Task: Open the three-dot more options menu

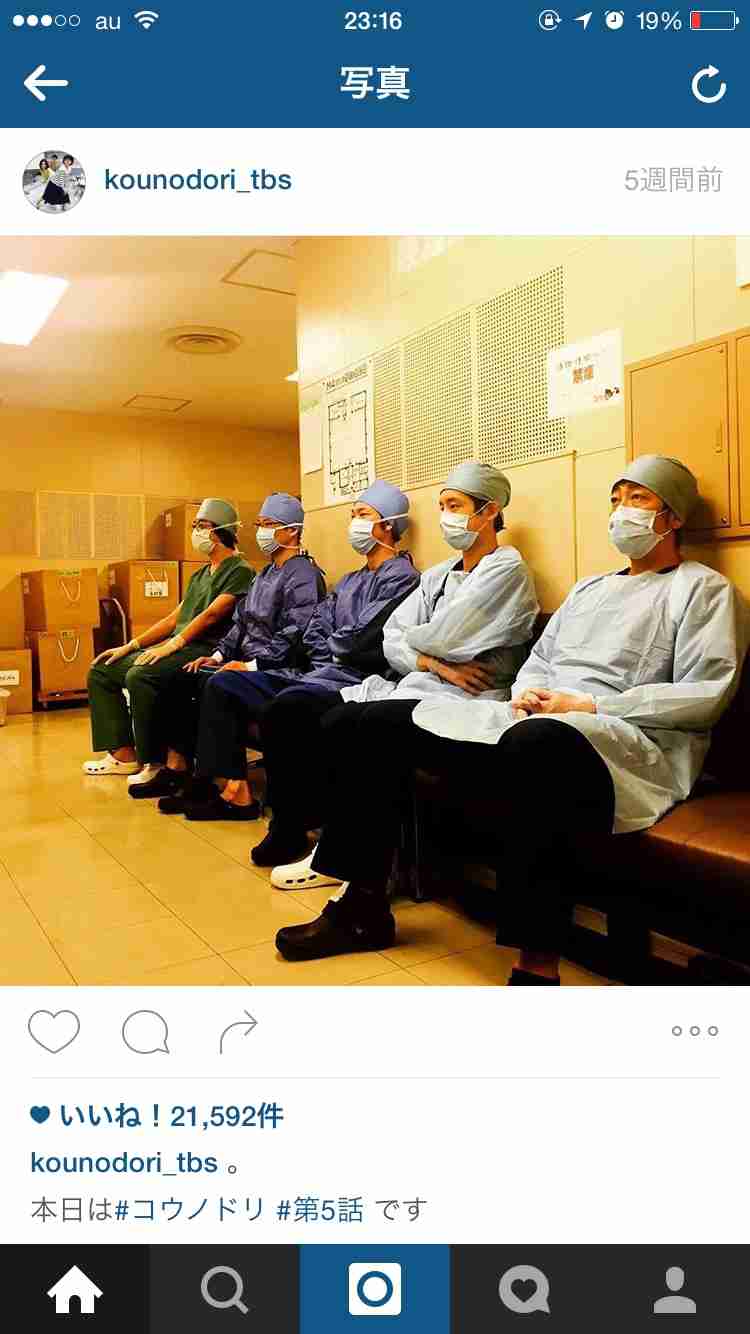Action: pyautogui.click(x=695, y=1031)
